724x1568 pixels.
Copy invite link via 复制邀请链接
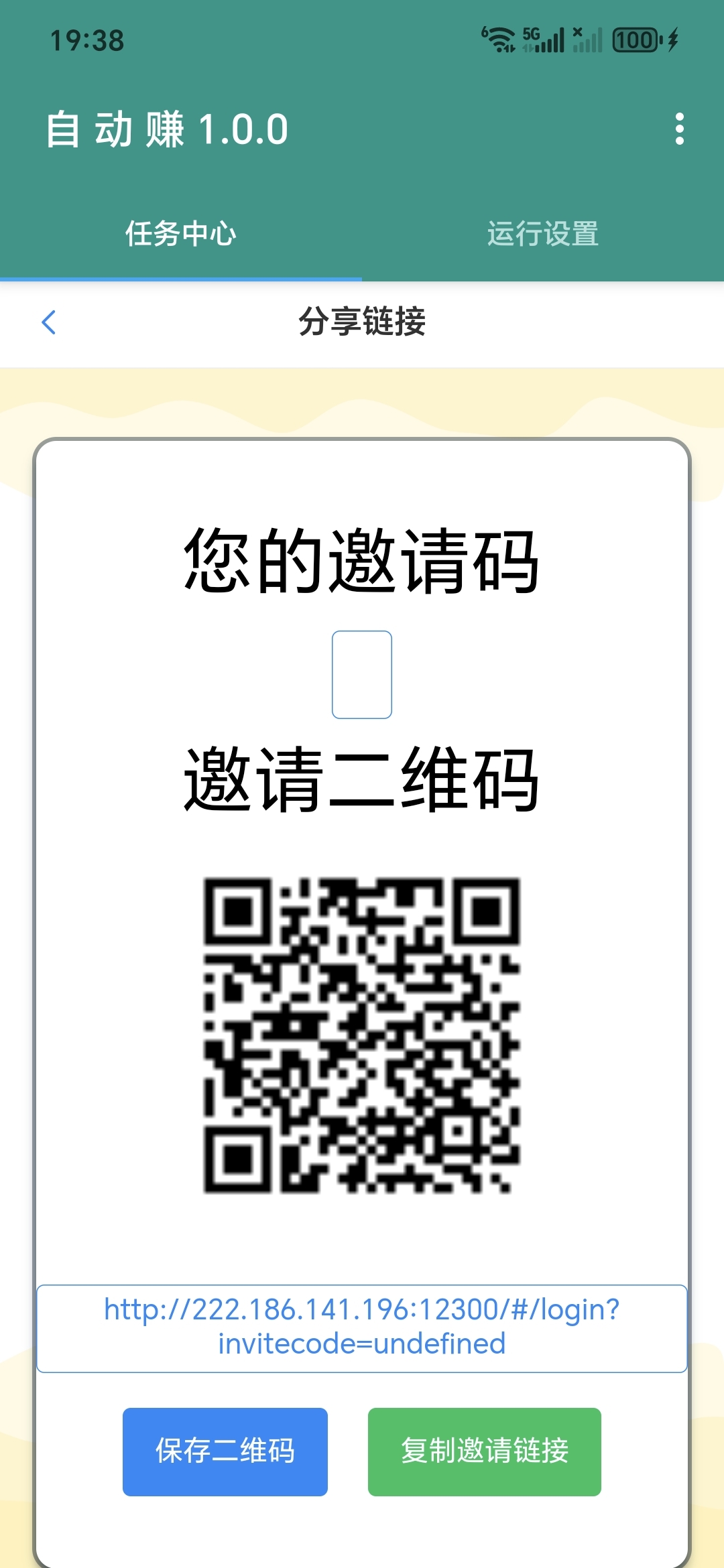(x=484, y=1451)
